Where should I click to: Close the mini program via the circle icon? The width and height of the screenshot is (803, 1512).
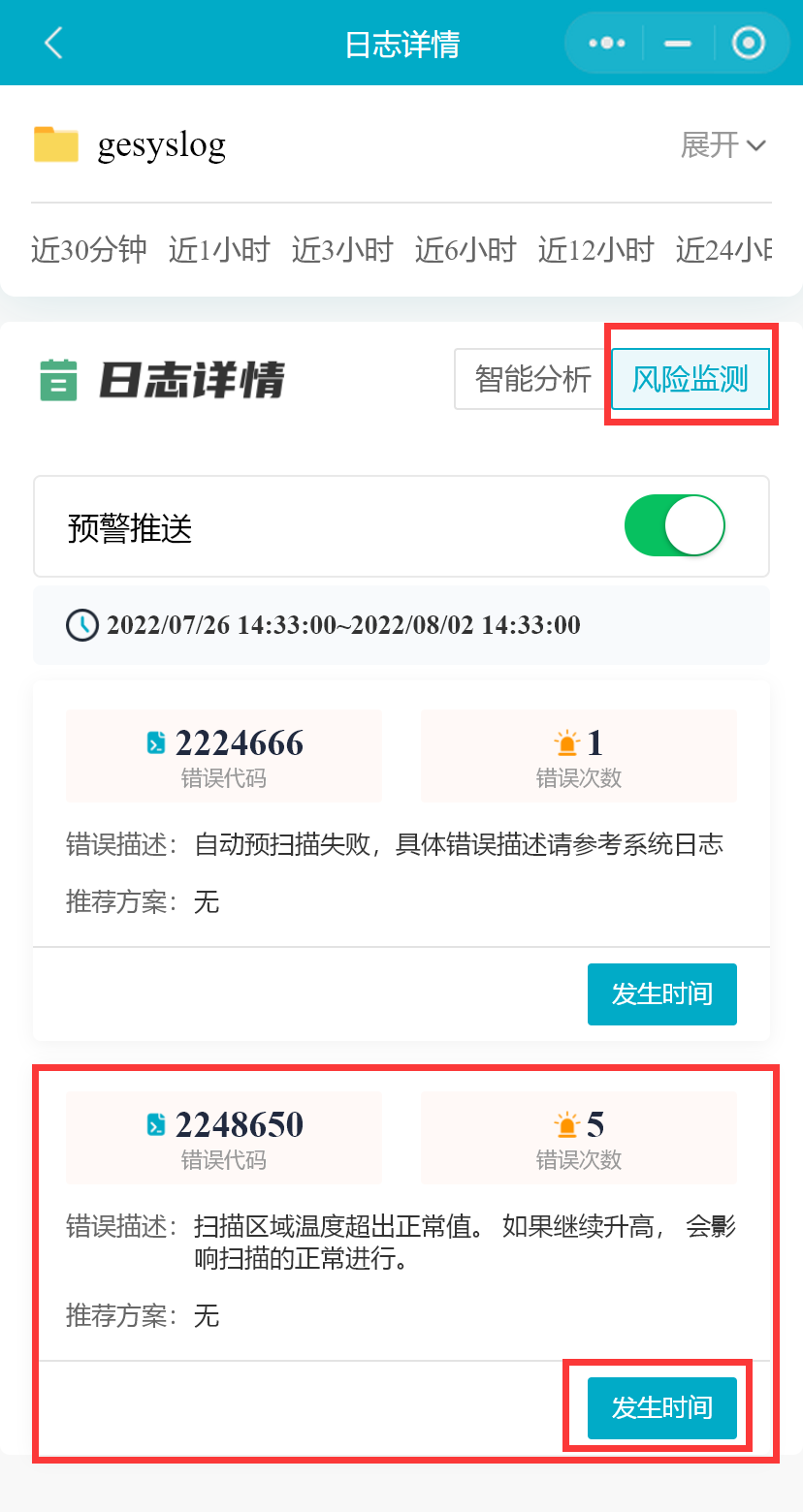(x=749, y=44)
